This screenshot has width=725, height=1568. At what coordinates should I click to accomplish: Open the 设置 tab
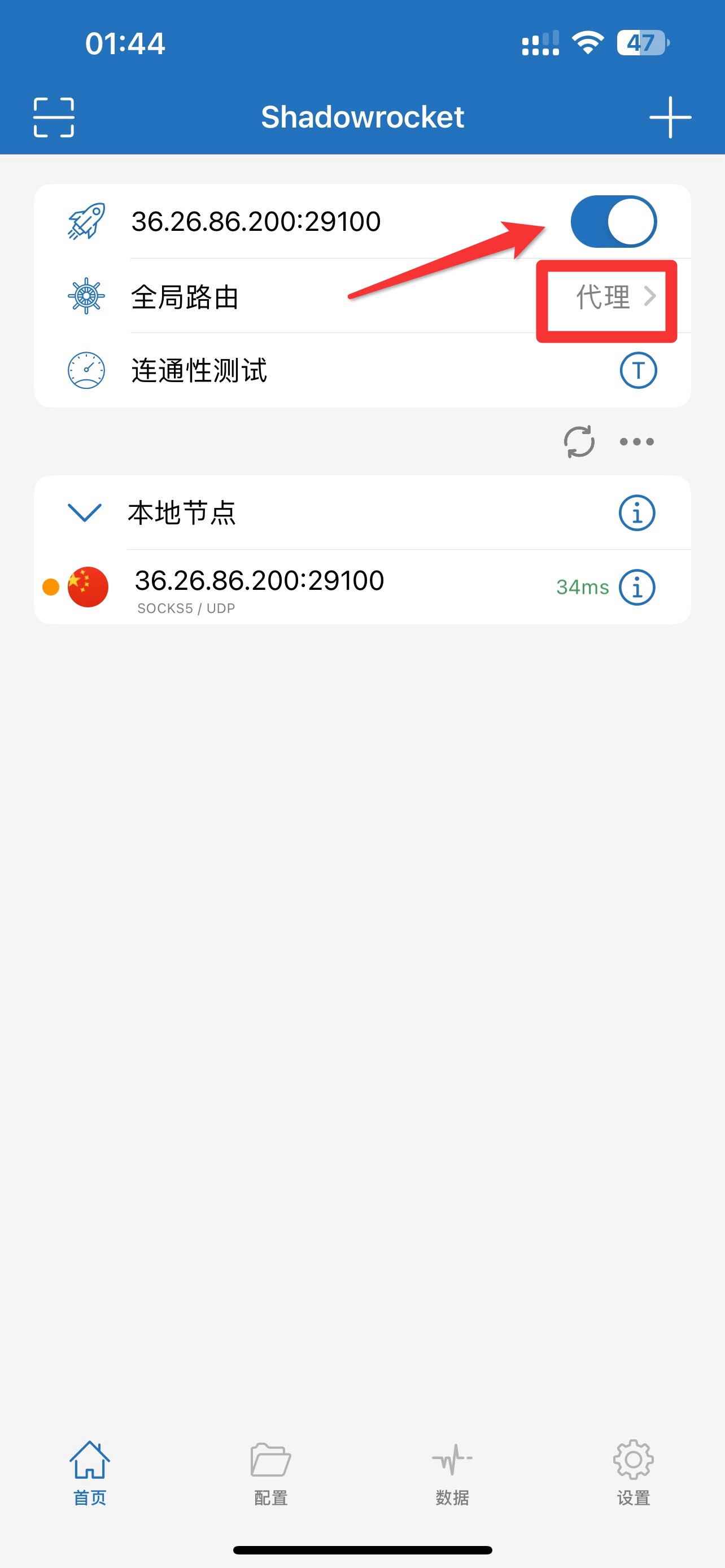point(633,1469)
